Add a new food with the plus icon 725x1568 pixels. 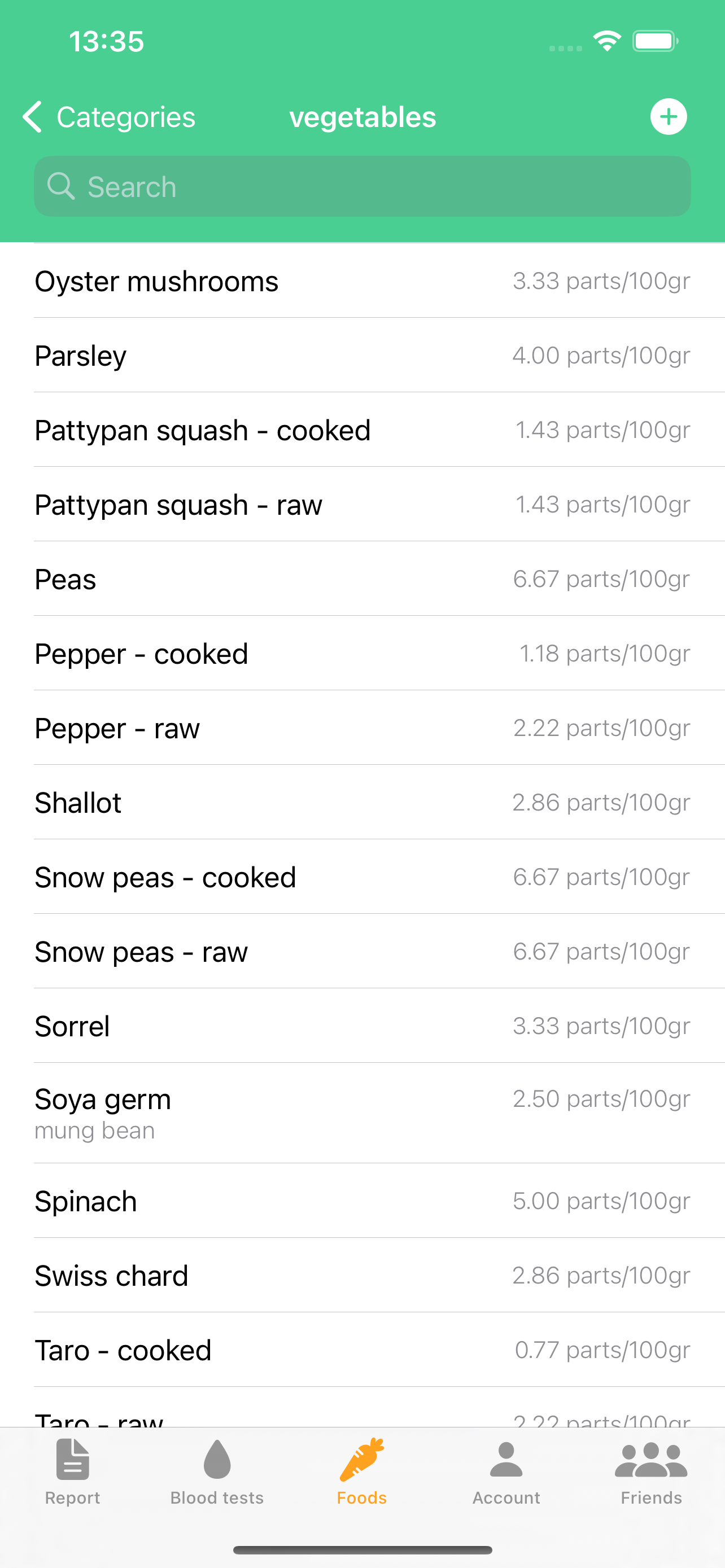(x=669, y=116)
